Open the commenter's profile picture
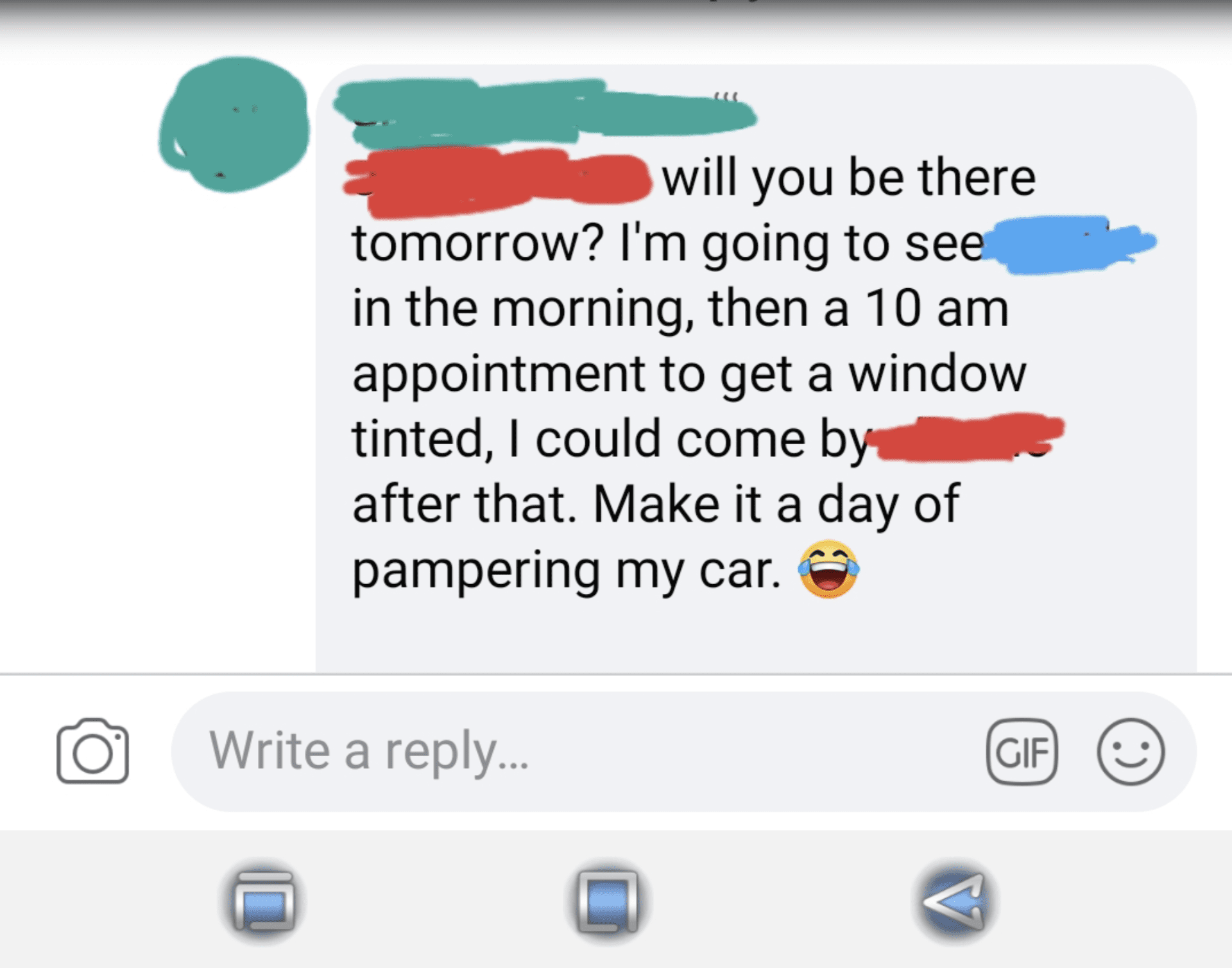1232x968 pixels. (234, 125)
